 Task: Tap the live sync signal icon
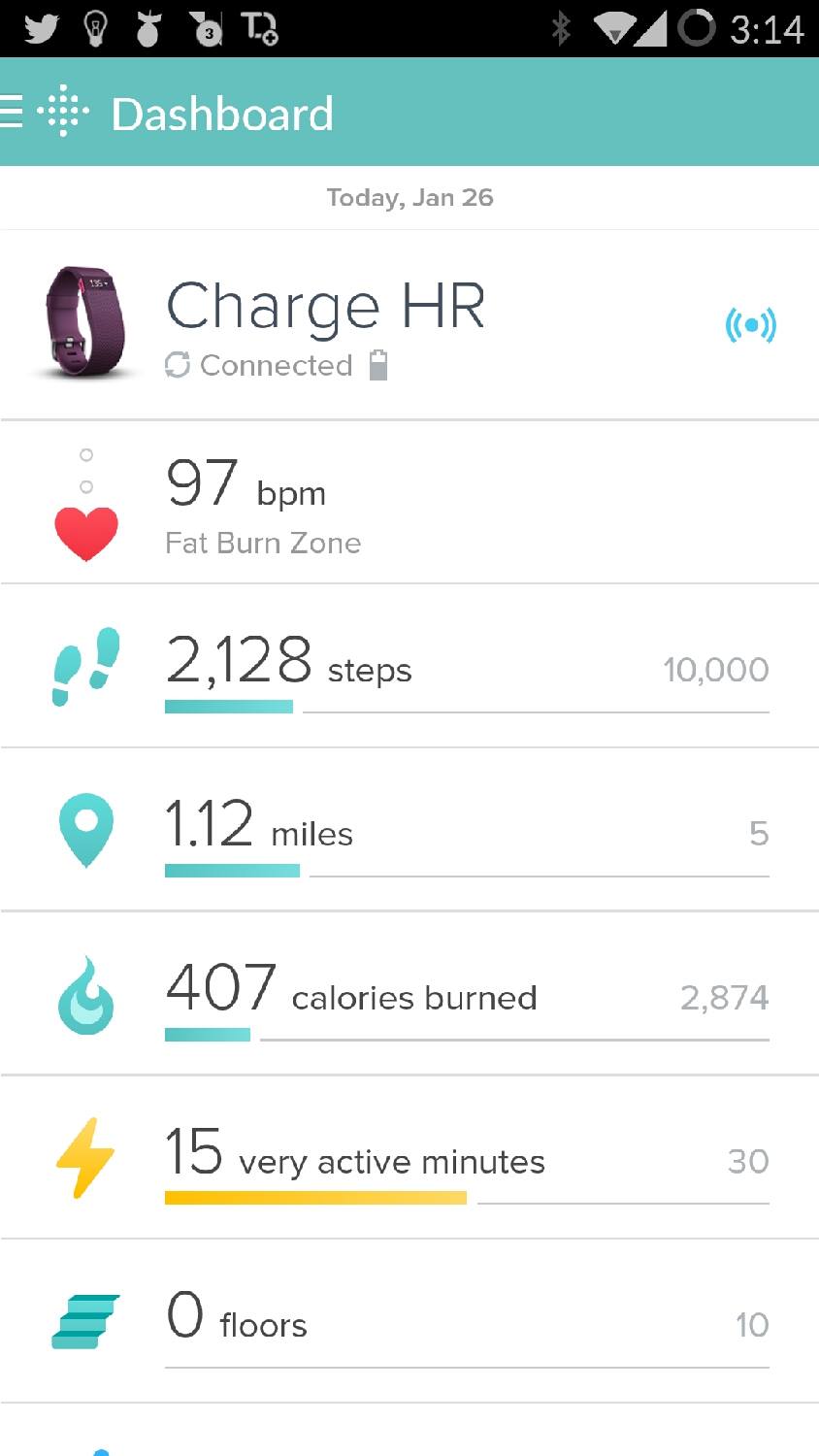pos(750,325)
